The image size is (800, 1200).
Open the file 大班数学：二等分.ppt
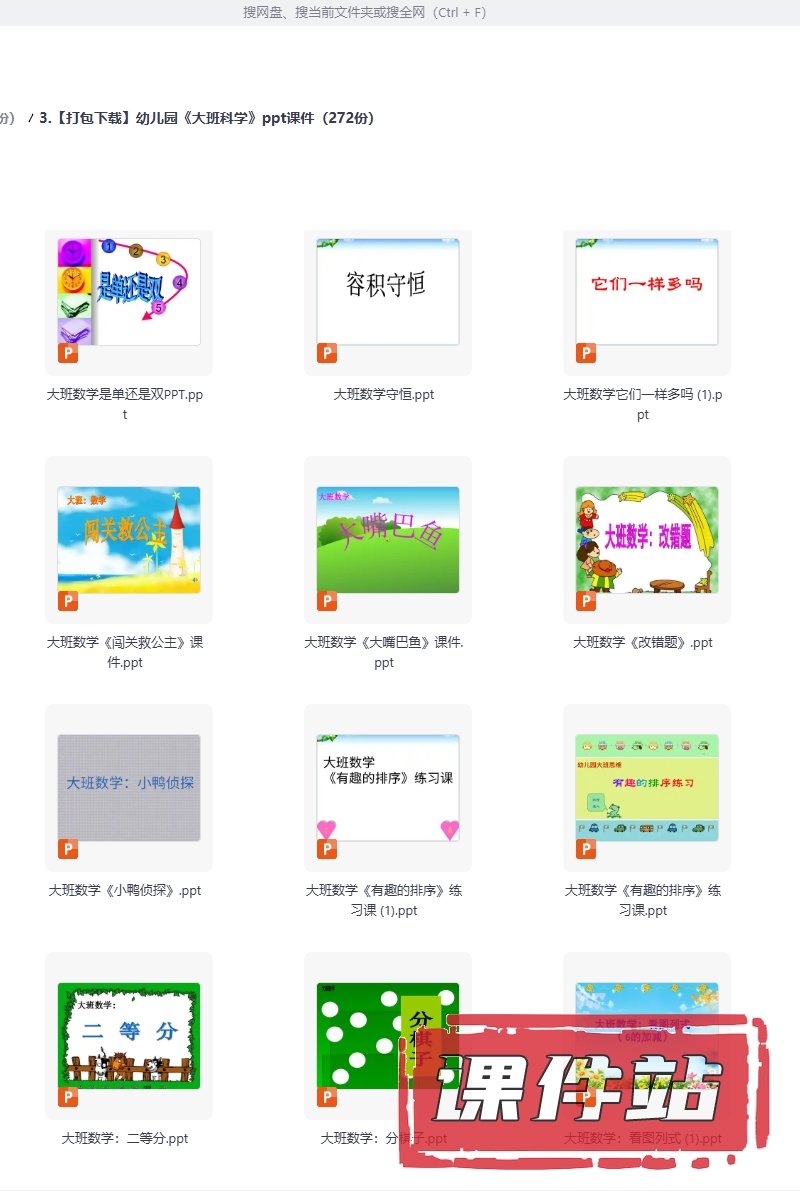coord(129,1036)
